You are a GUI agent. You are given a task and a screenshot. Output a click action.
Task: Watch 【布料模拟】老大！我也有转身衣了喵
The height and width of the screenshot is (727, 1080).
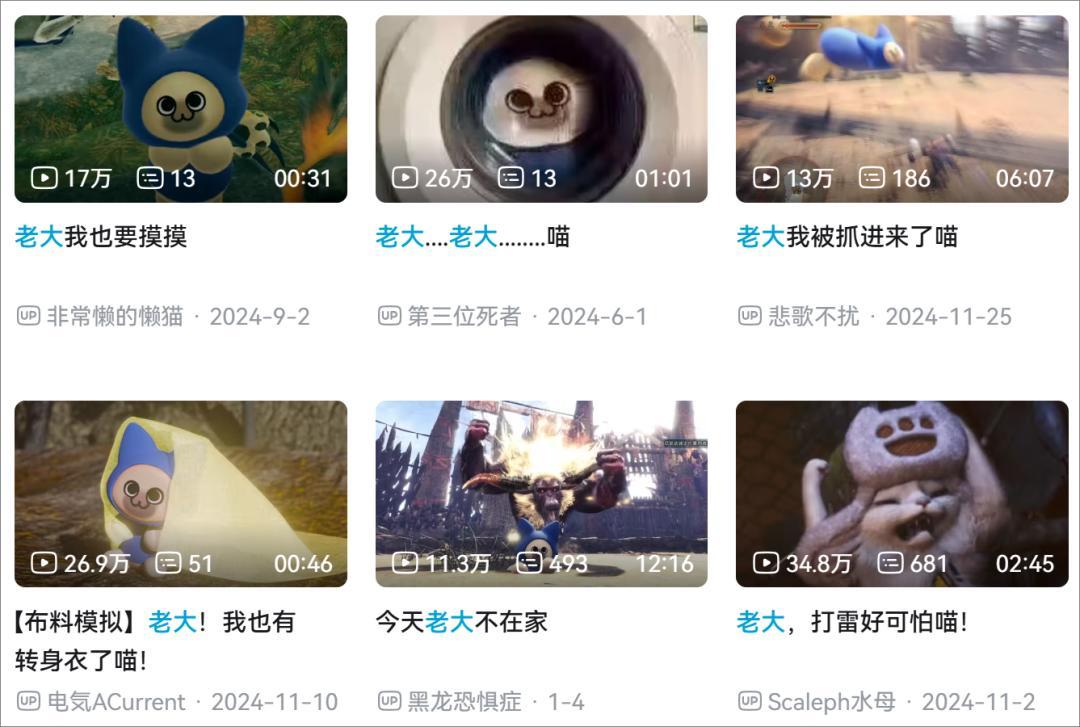point(181,494)
